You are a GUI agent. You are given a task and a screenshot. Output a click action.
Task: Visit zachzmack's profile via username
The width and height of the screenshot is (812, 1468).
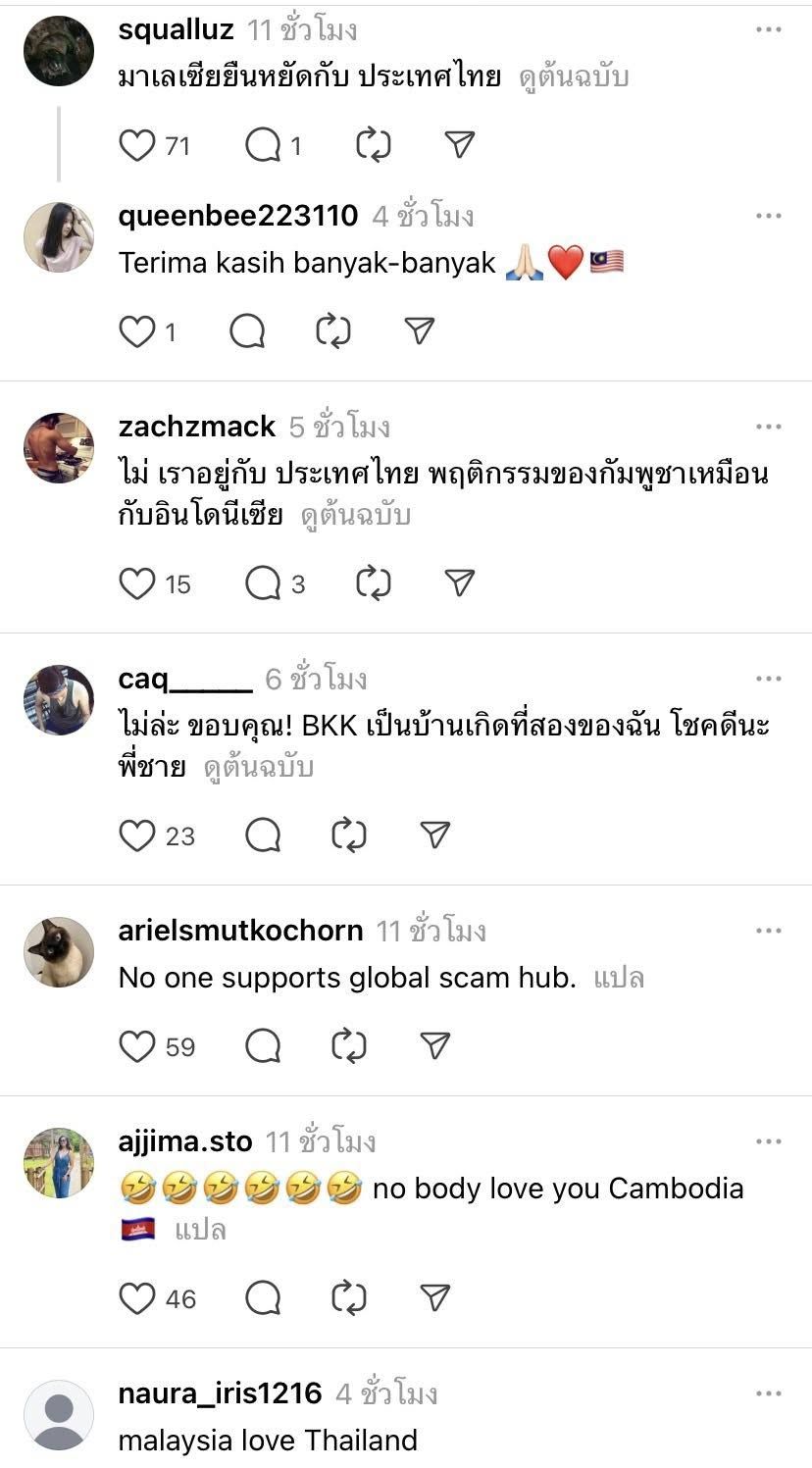(197, 427)
